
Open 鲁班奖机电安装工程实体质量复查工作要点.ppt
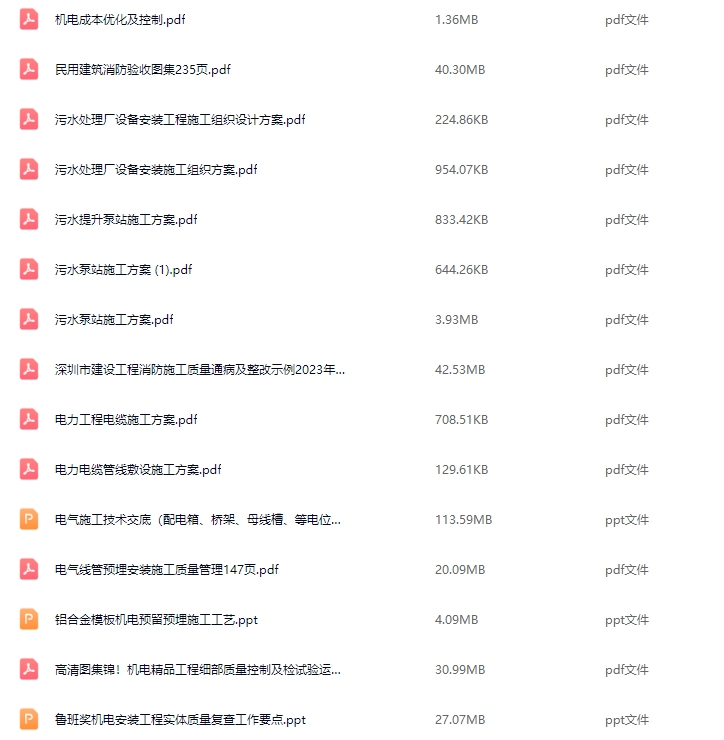180,720
